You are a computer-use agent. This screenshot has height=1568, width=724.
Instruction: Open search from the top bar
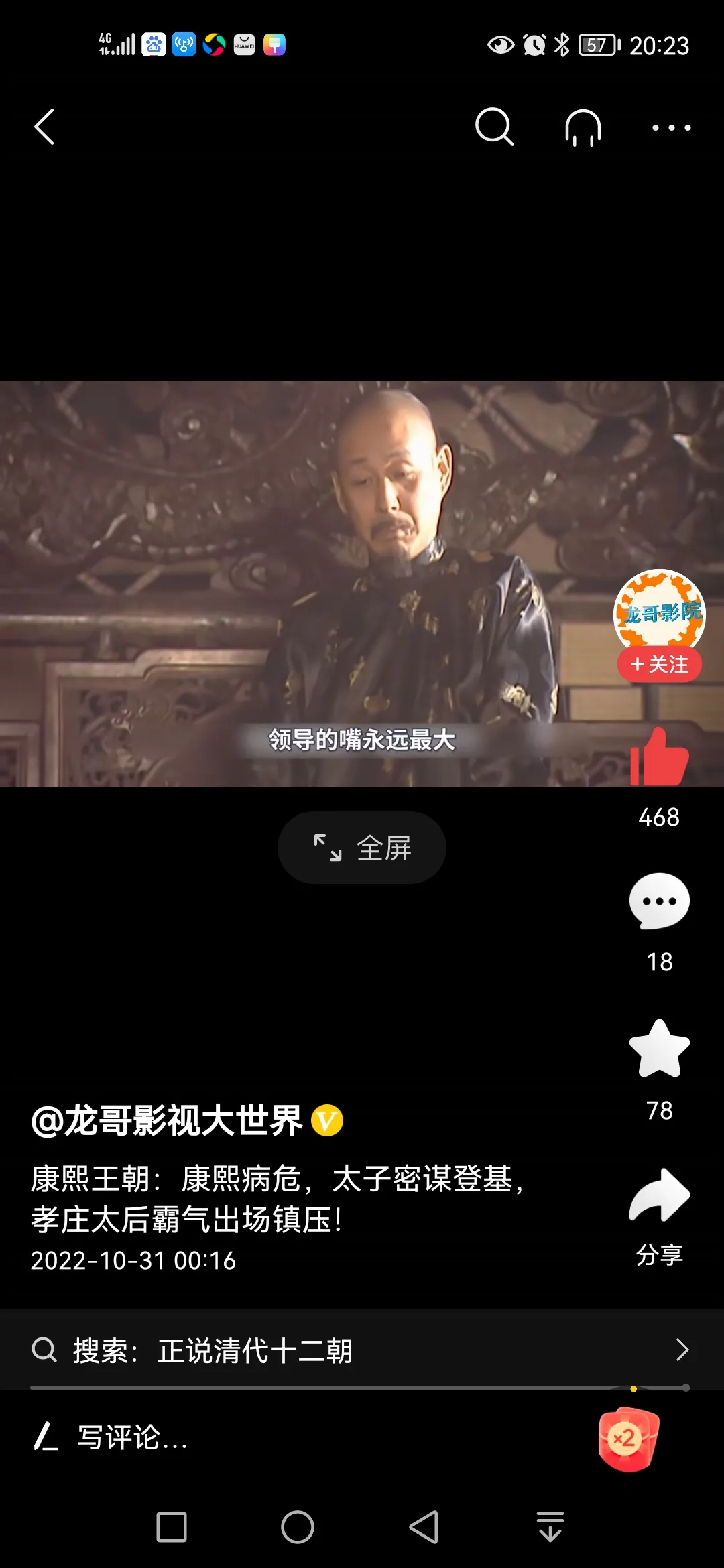tap(494, 127)
